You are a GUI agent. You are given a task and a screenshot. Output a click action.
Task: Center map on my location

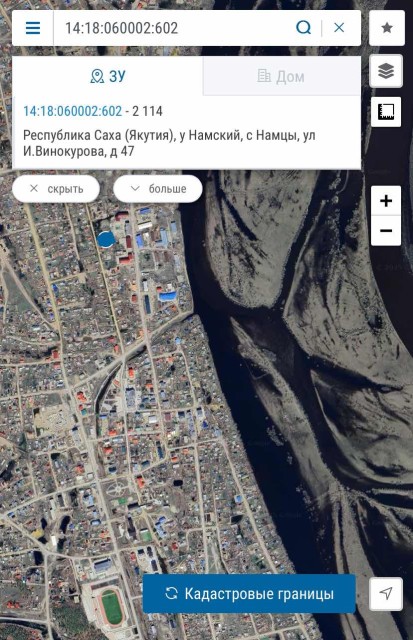click(386, 594)
